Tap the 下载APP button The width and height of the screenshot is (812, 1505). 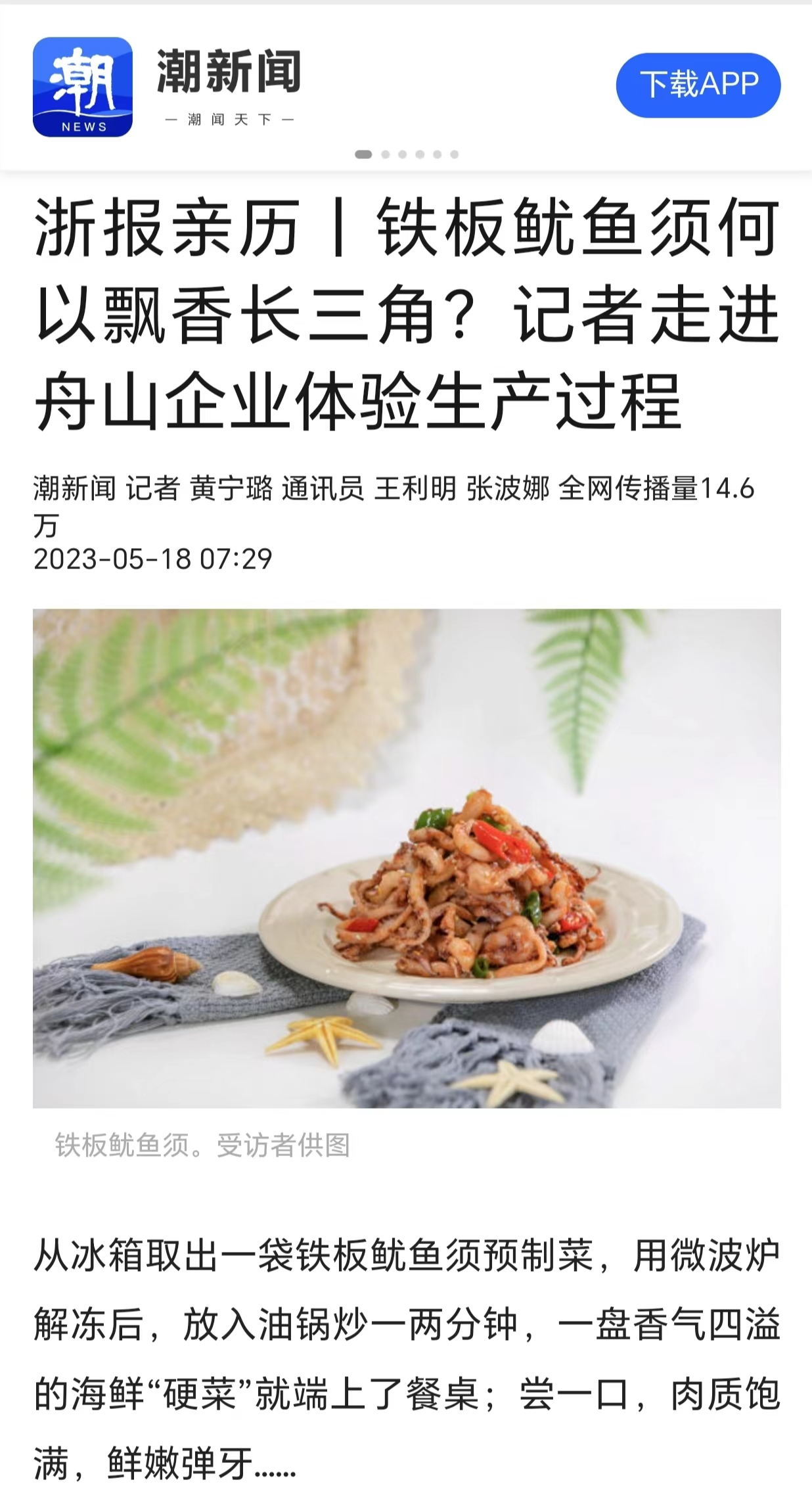point(698,85)
